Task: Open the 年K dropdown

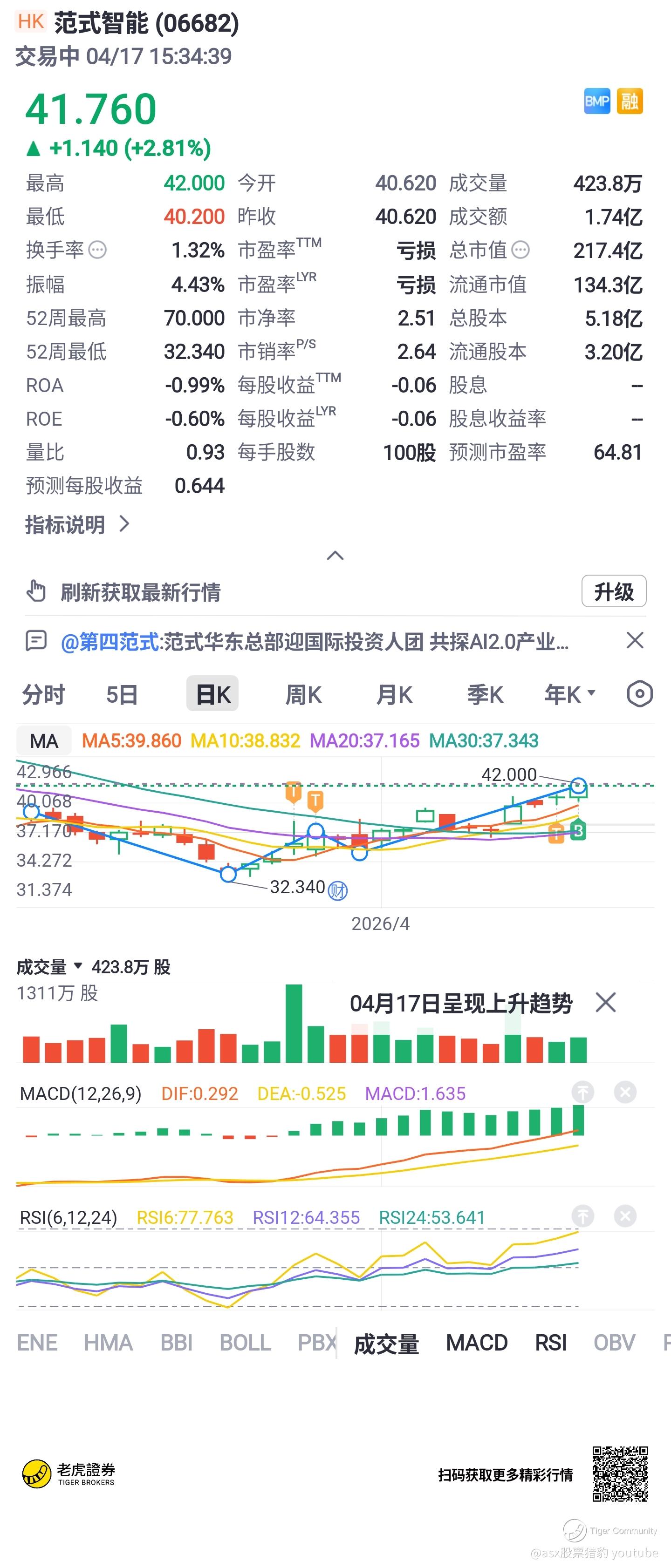Action: (x=569, y=694)
